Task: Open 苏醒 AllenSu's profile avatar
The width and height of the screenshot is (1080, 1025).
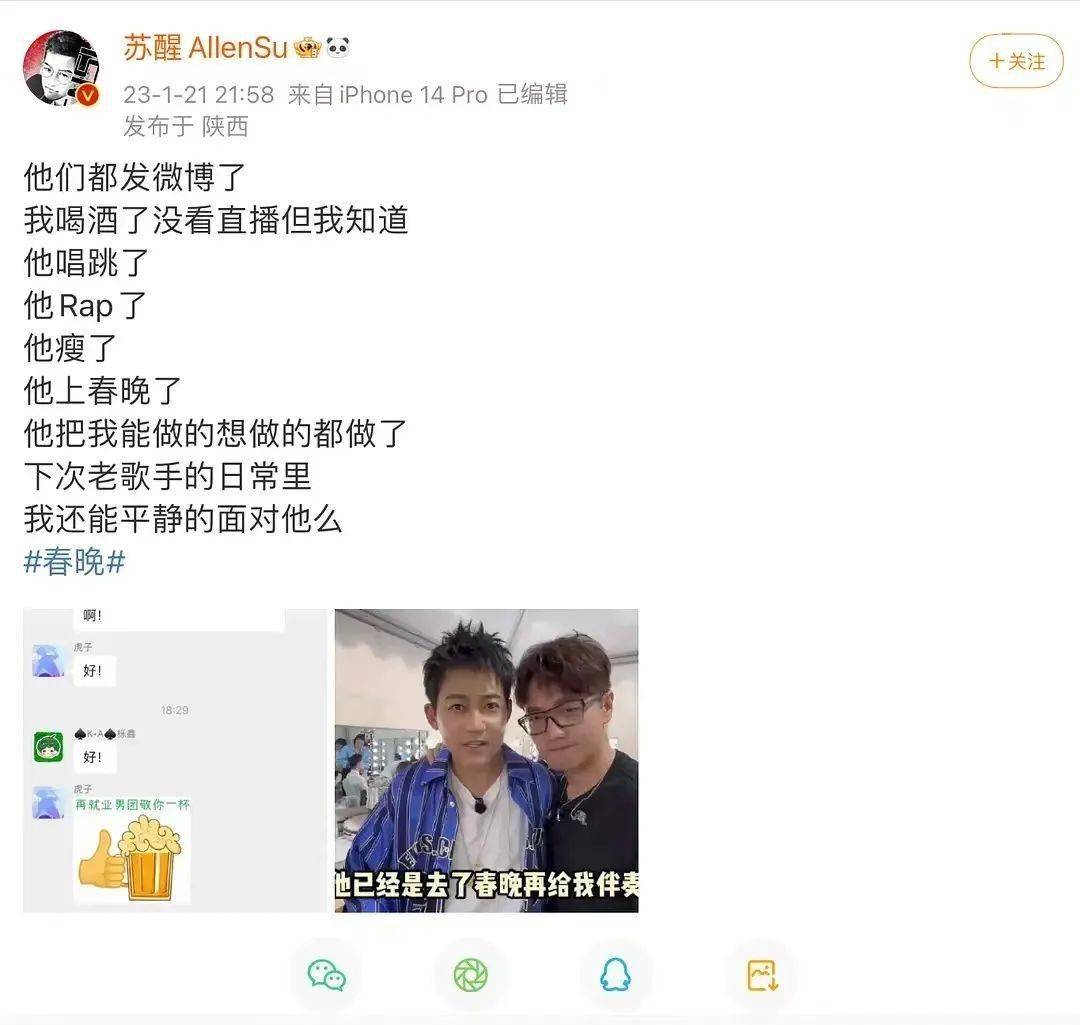Action: [61, 68]
